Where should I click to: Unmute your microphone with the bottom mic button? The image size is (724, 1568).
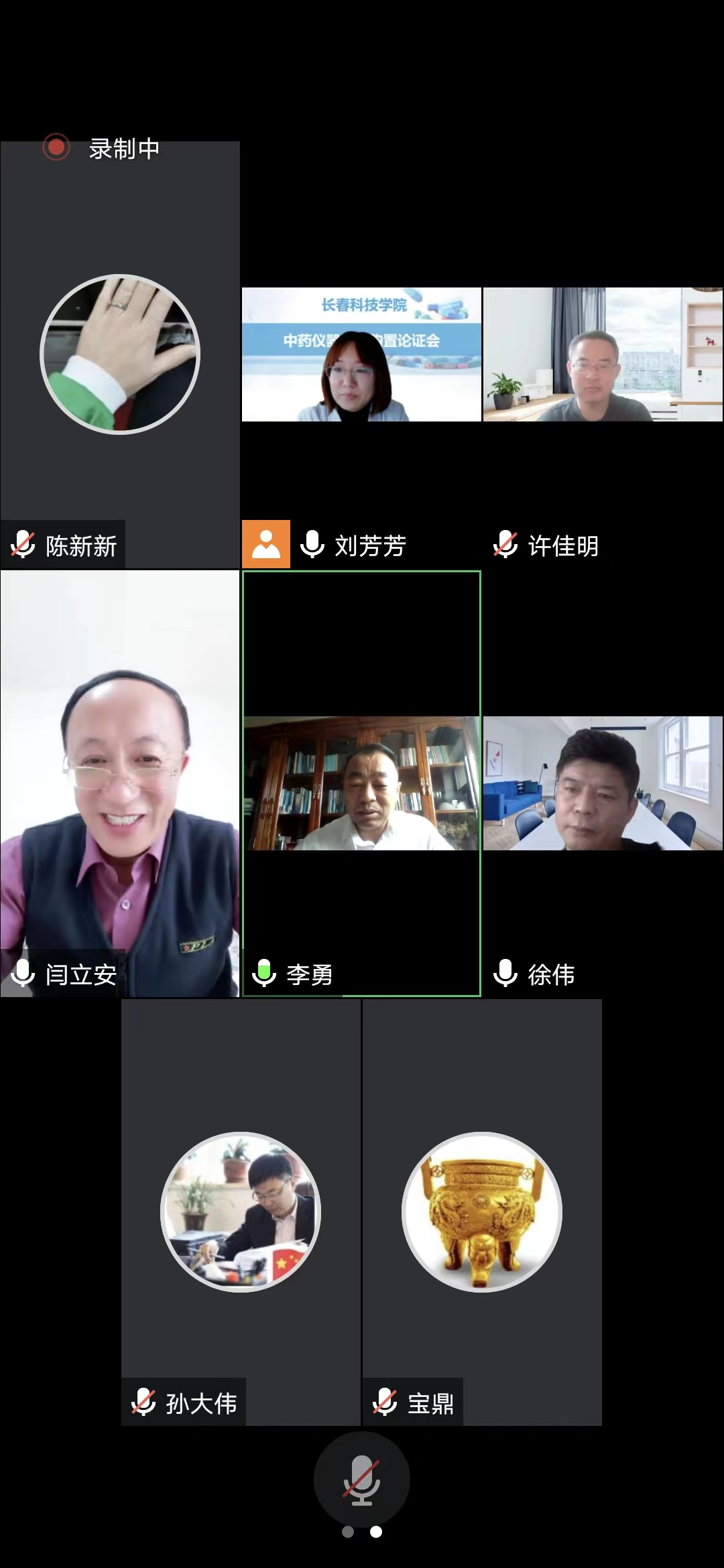(361, 1480)
